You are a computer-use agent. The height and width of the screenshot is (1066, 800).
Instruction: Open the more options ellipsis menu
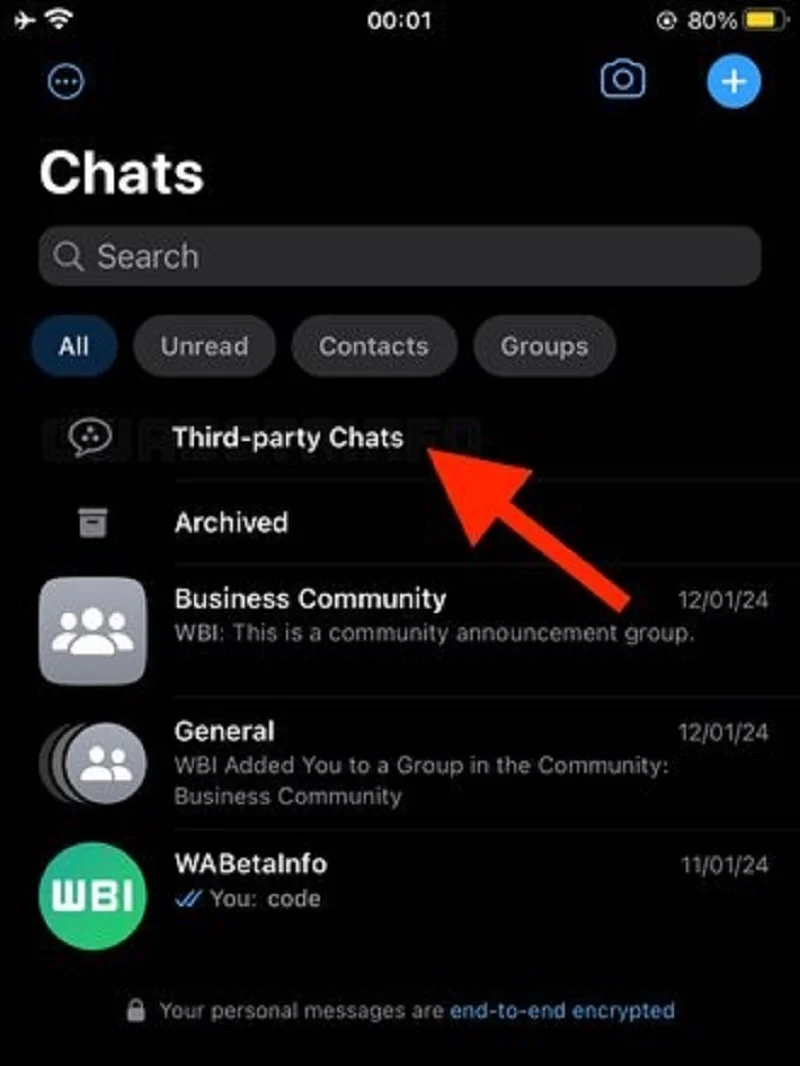click(65, 81)
